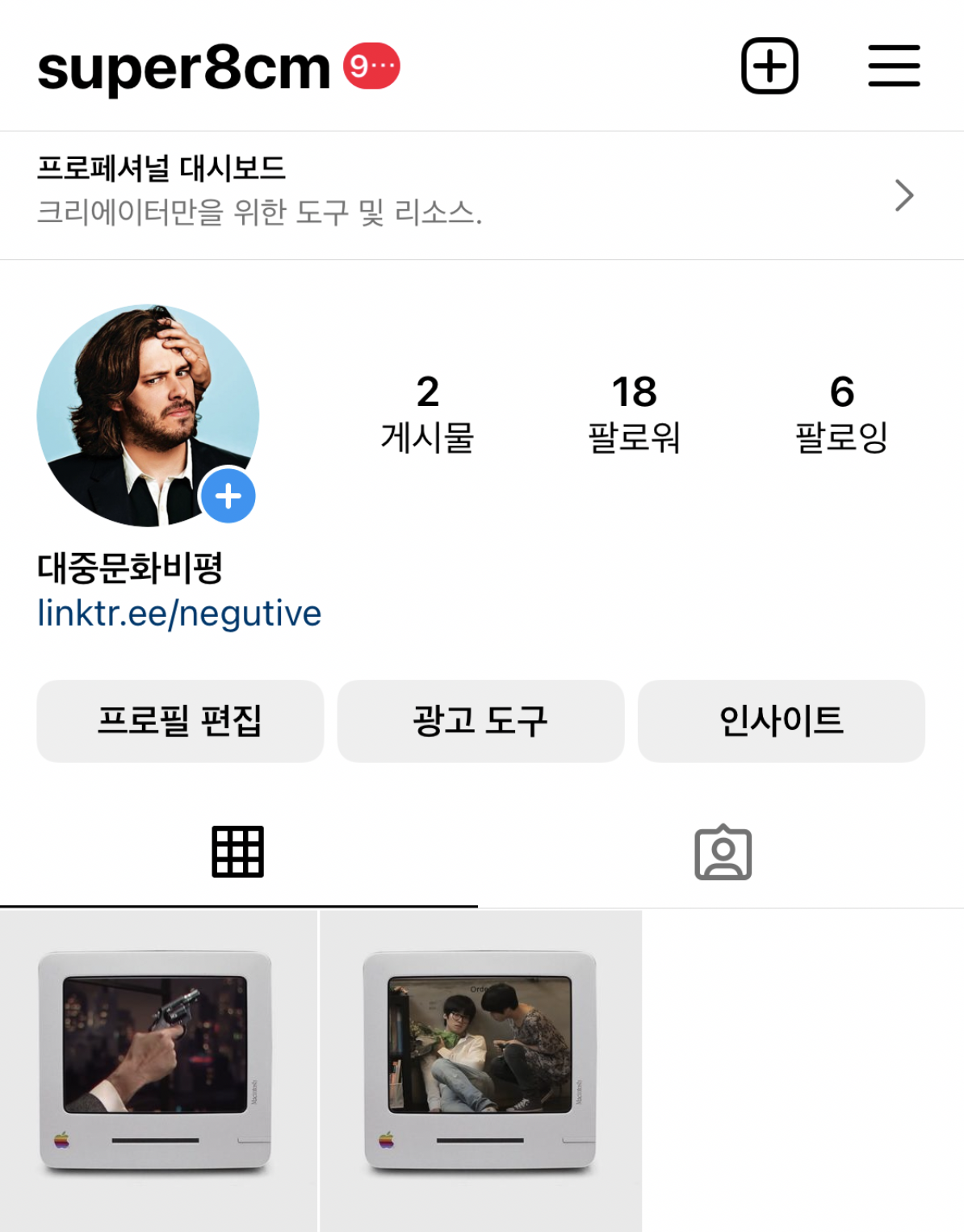Viewport: 964px width, 1232px height.
Task: Click the username super8cm heading
Action: click(x=182, y=67)
